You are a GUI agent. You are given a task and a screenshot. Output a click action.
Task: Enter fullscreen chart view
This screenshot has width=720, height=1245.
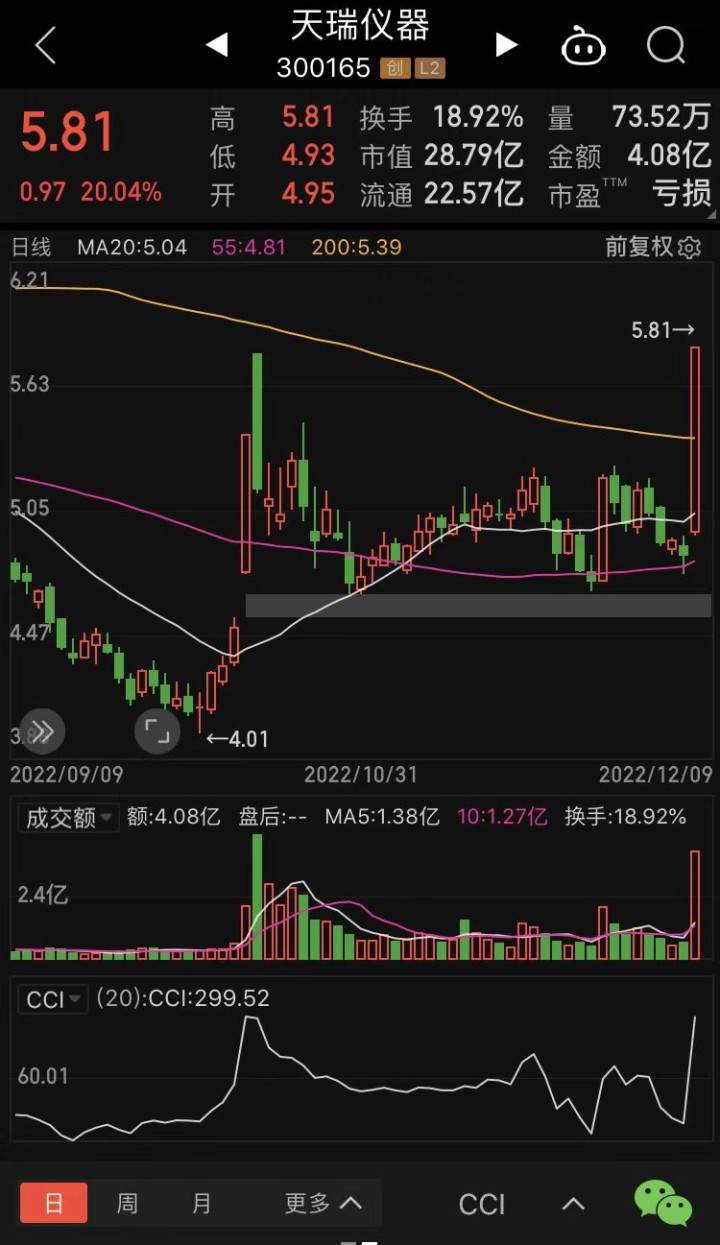tap(157, 731)
